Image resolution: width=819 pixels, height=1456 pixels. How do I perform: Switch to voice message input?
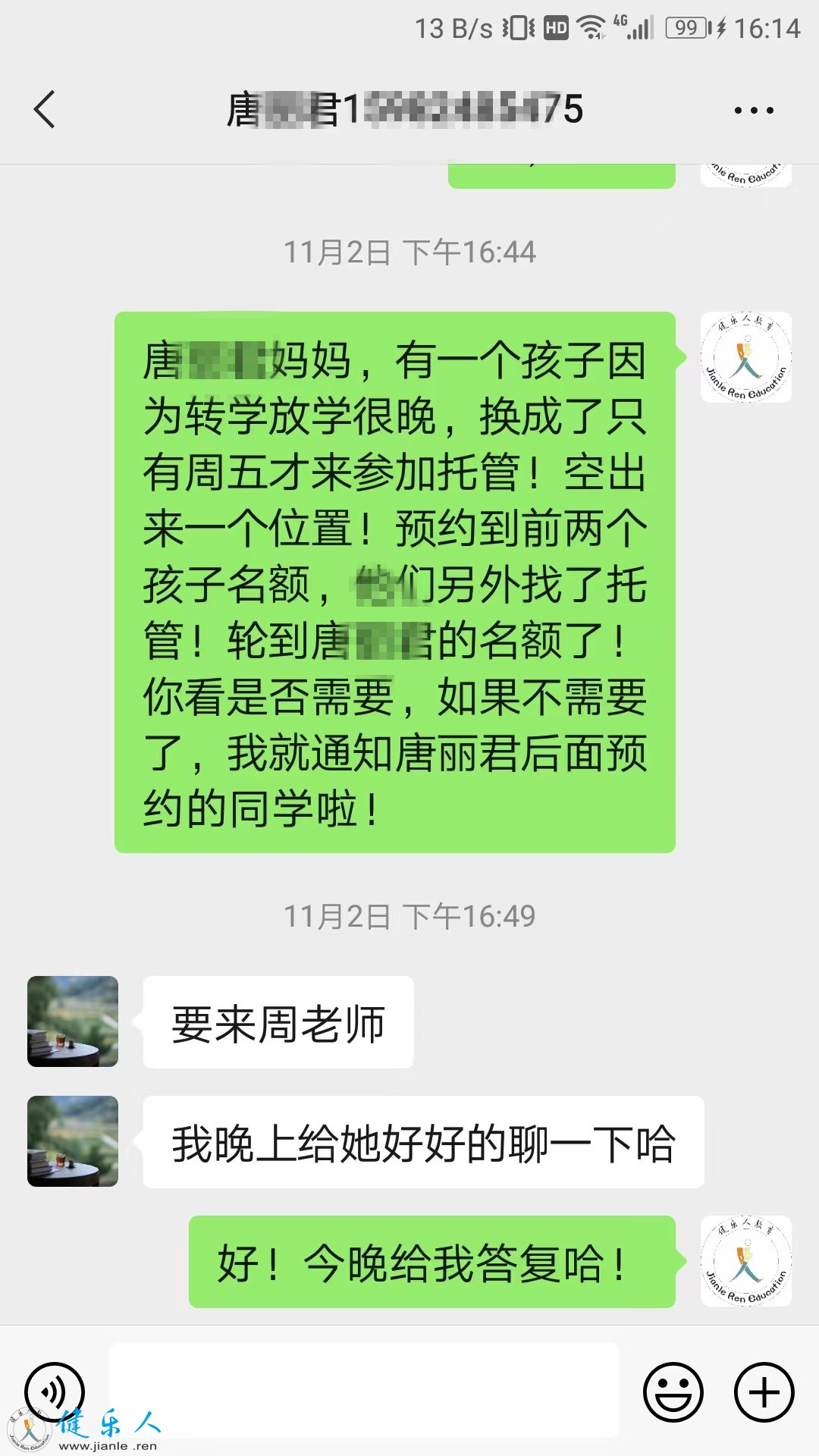(54, 1392)
